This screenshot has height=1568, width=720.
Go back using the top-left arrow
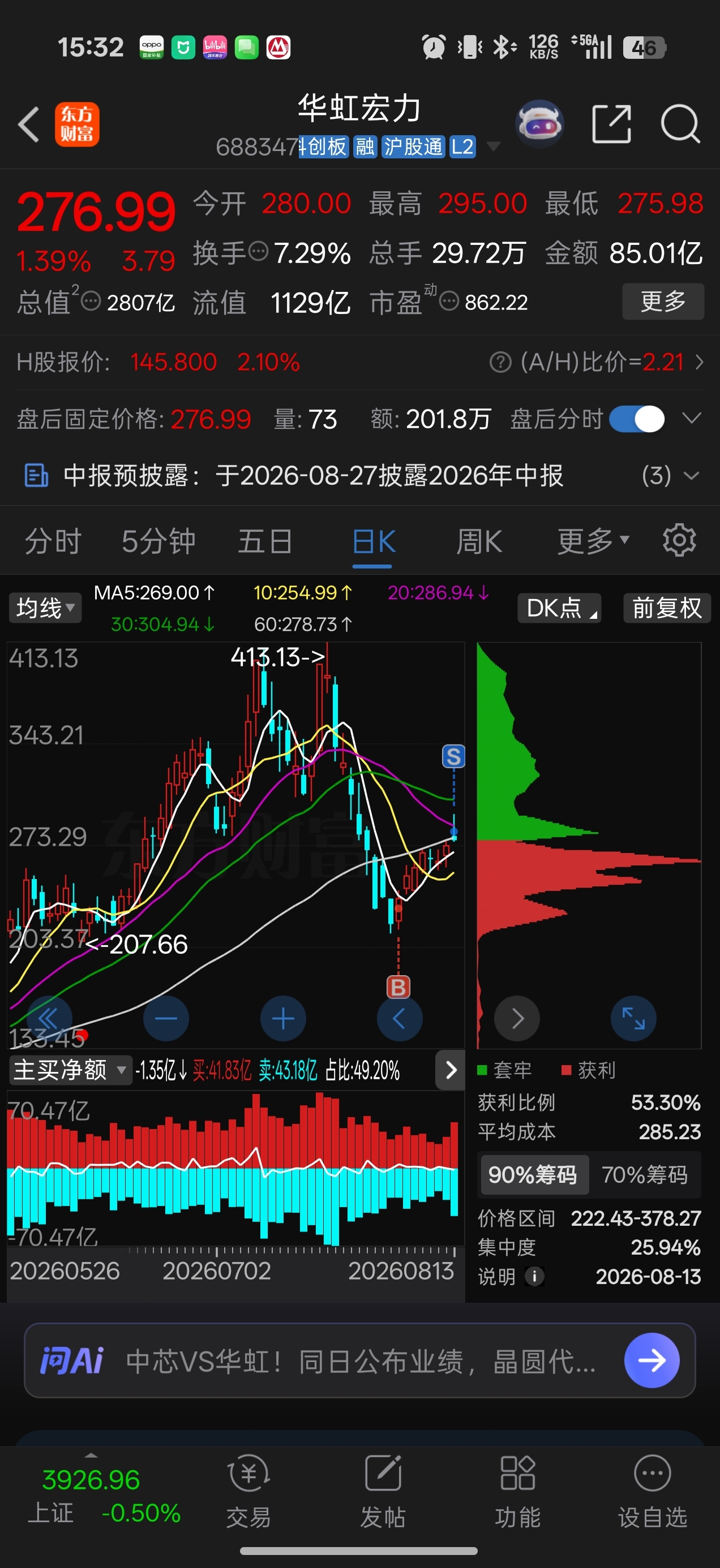[x=29, y=124]
